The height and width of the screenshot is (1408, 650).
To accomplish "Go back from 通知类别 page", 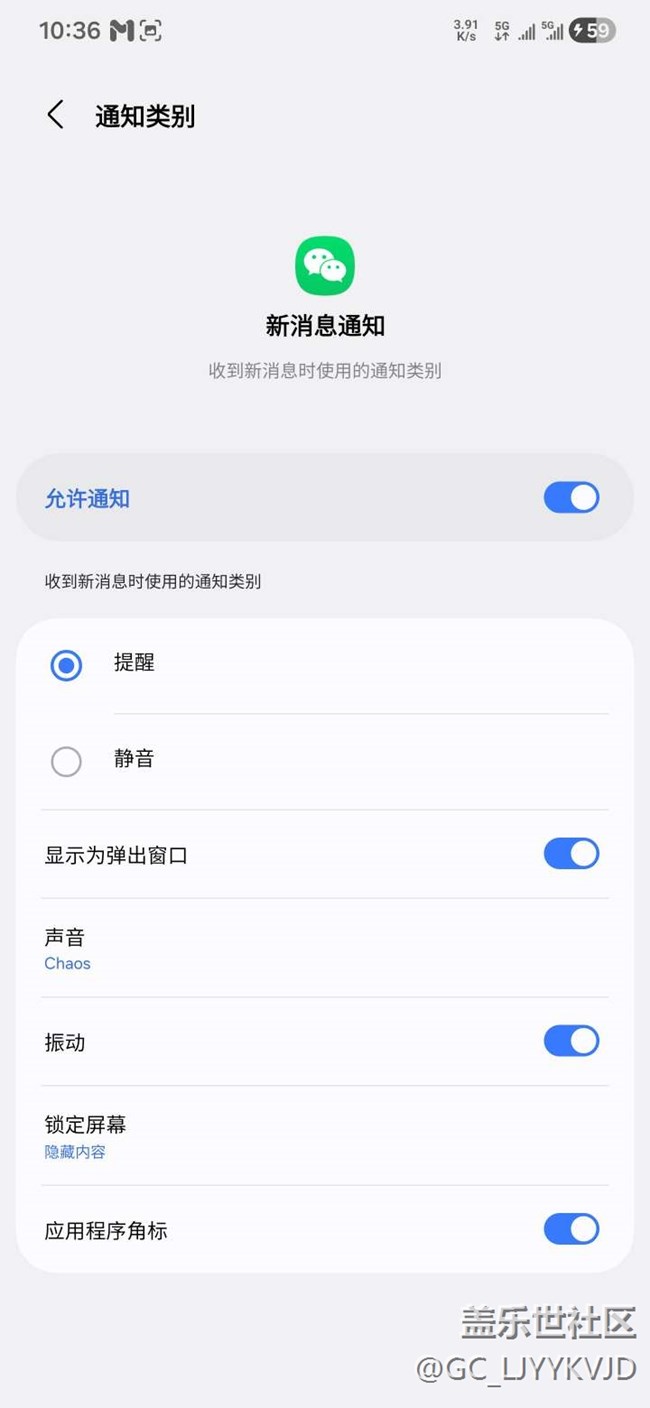I will point(56,115).
